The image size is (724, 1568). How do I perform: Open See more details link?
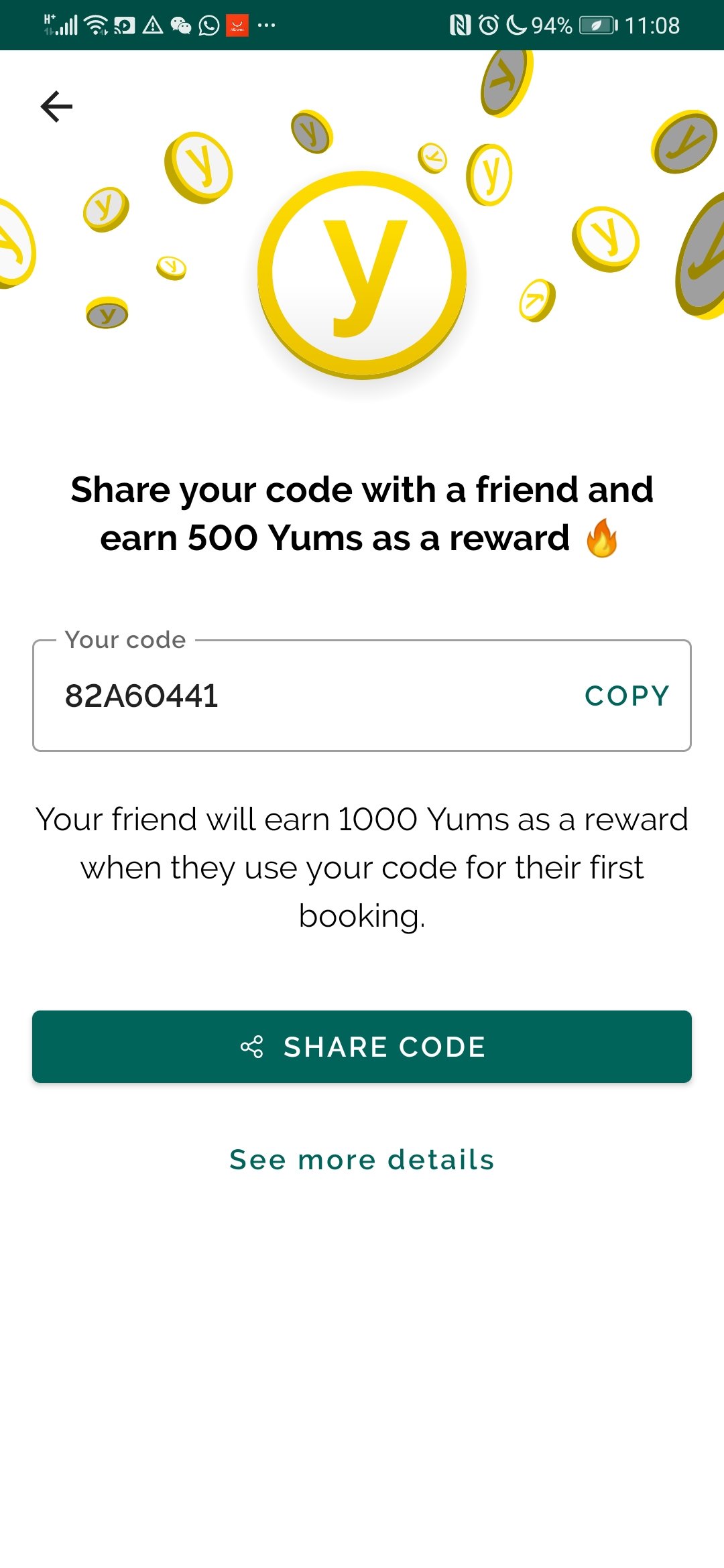click(x=362, y=1159)
